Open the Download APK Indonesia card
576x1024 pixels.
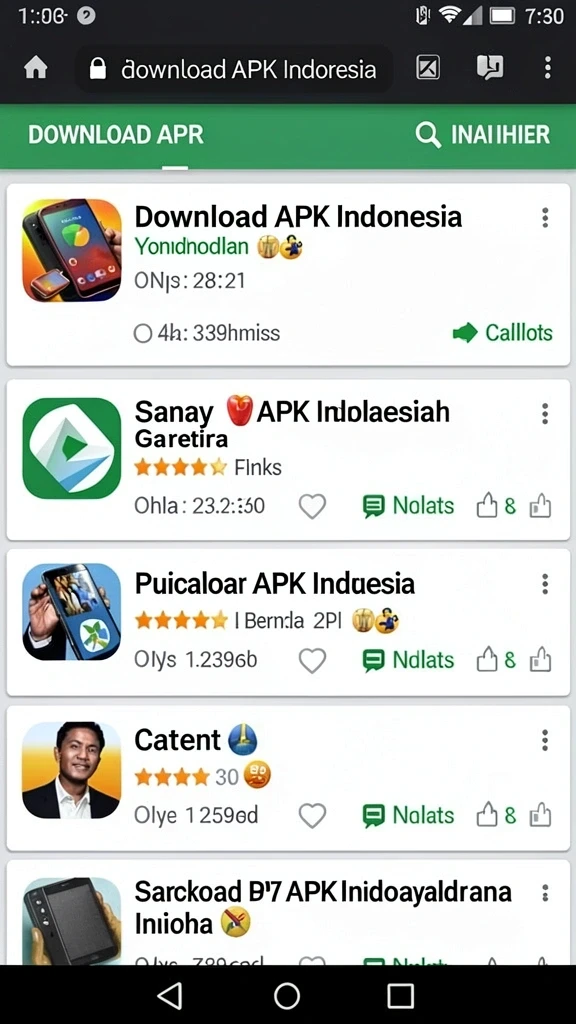click(288, 274)
